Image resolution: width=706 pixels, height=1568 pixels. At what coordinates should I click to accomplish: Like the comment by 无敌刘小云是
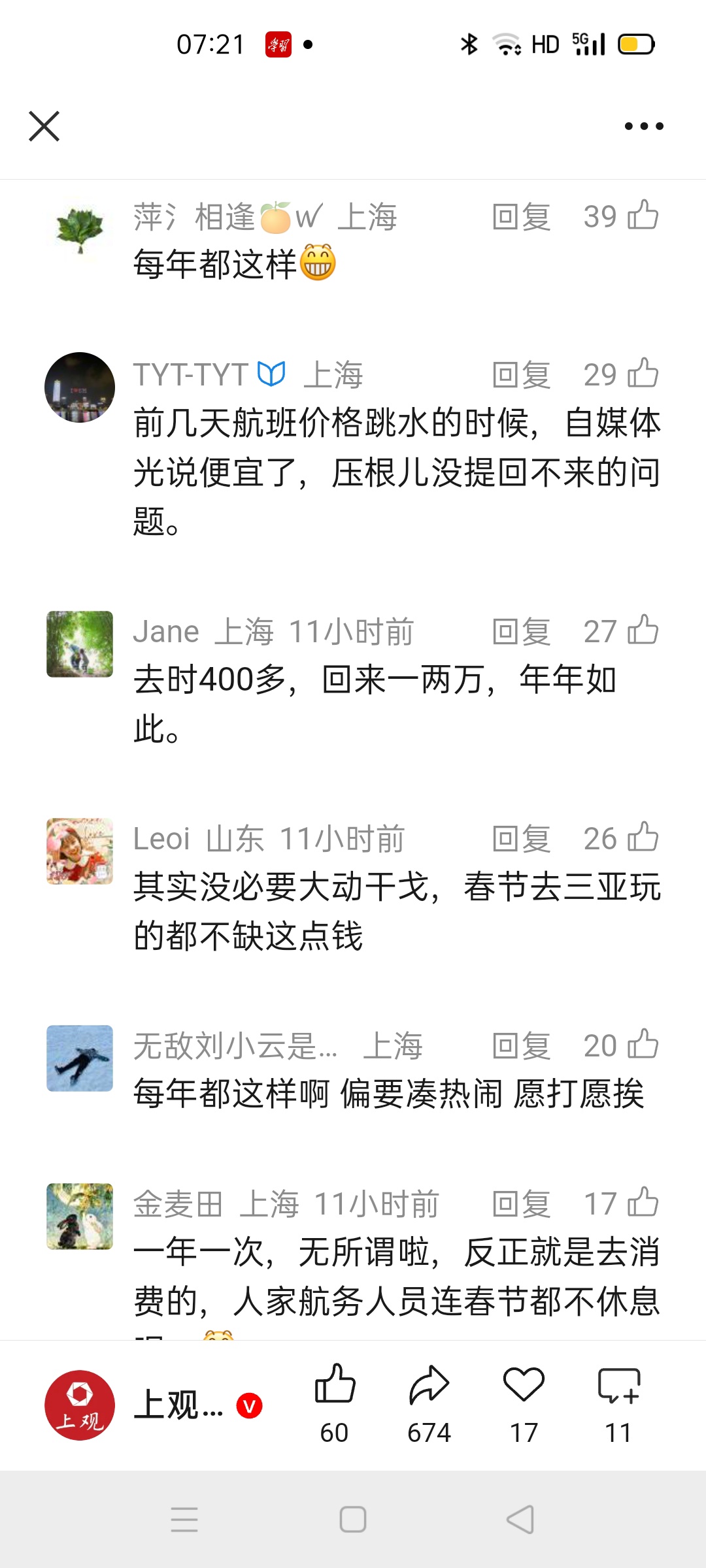tap(643, 1045)
